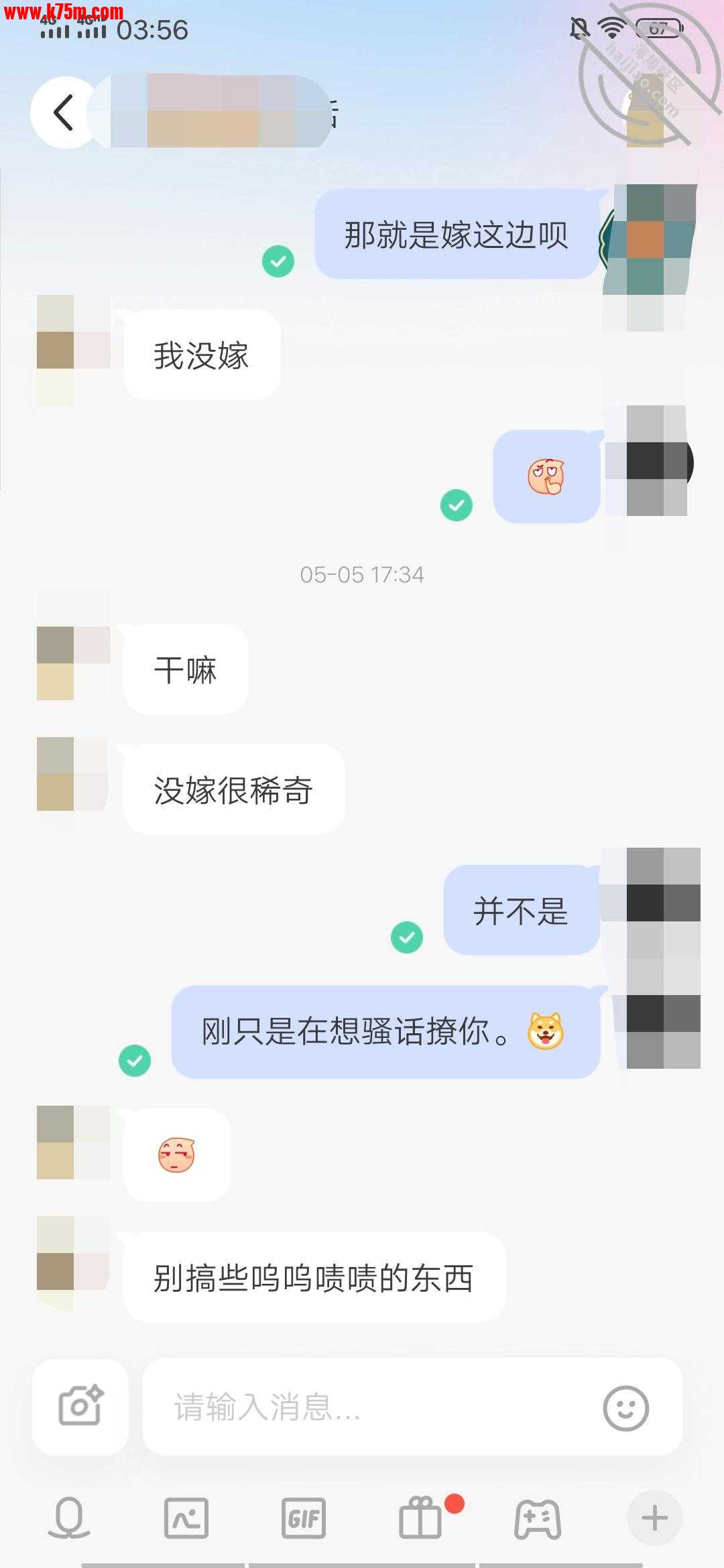Go back using the top-left arrow

[x=64, y=112]
